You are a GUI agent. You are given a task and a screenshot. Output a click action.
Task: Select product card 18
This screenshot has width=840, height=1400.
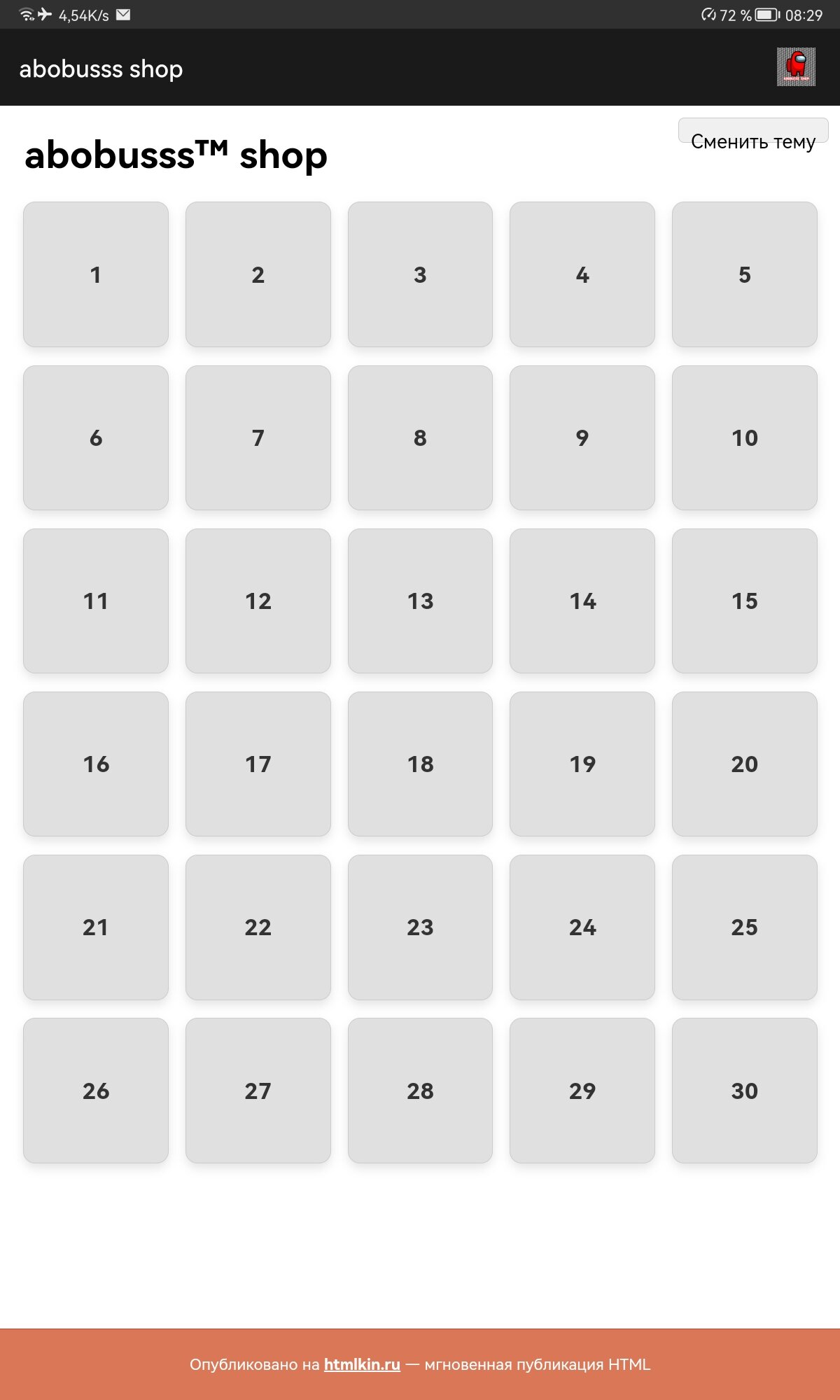pyautogui.click(x=420, y=764)
